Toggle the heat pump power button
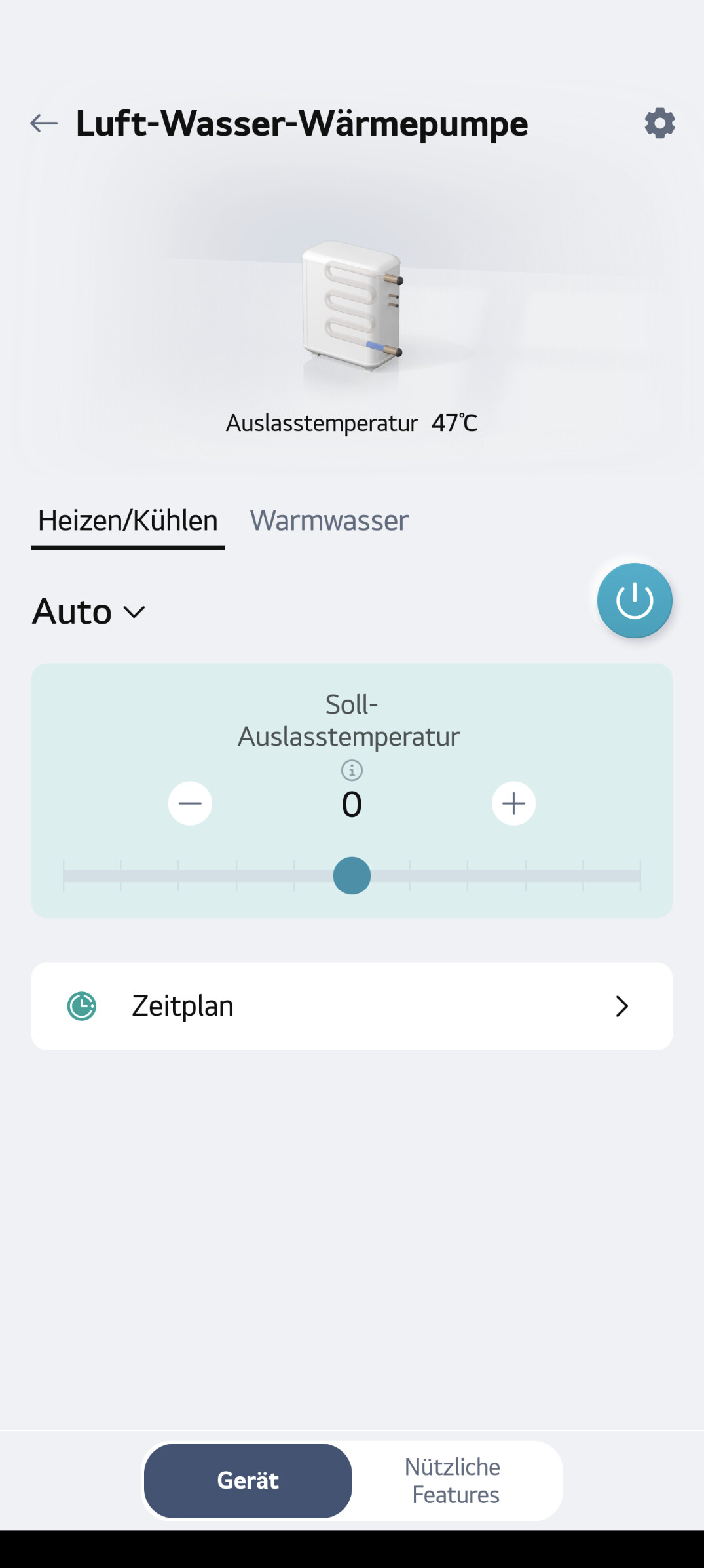This screenshot has width=704, height=1568. point(634,600)
